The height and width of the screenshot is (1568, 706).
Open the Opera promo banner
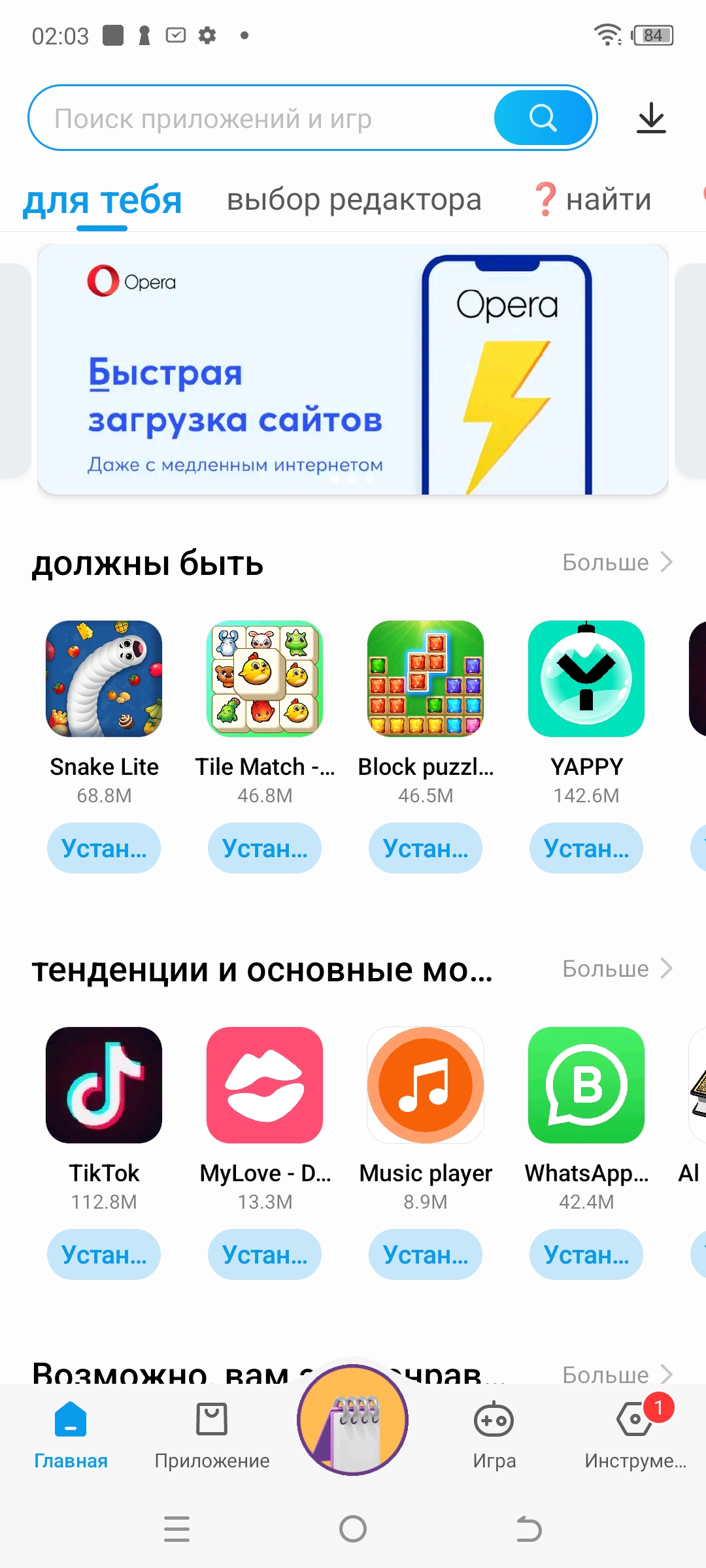pos(353,369)
